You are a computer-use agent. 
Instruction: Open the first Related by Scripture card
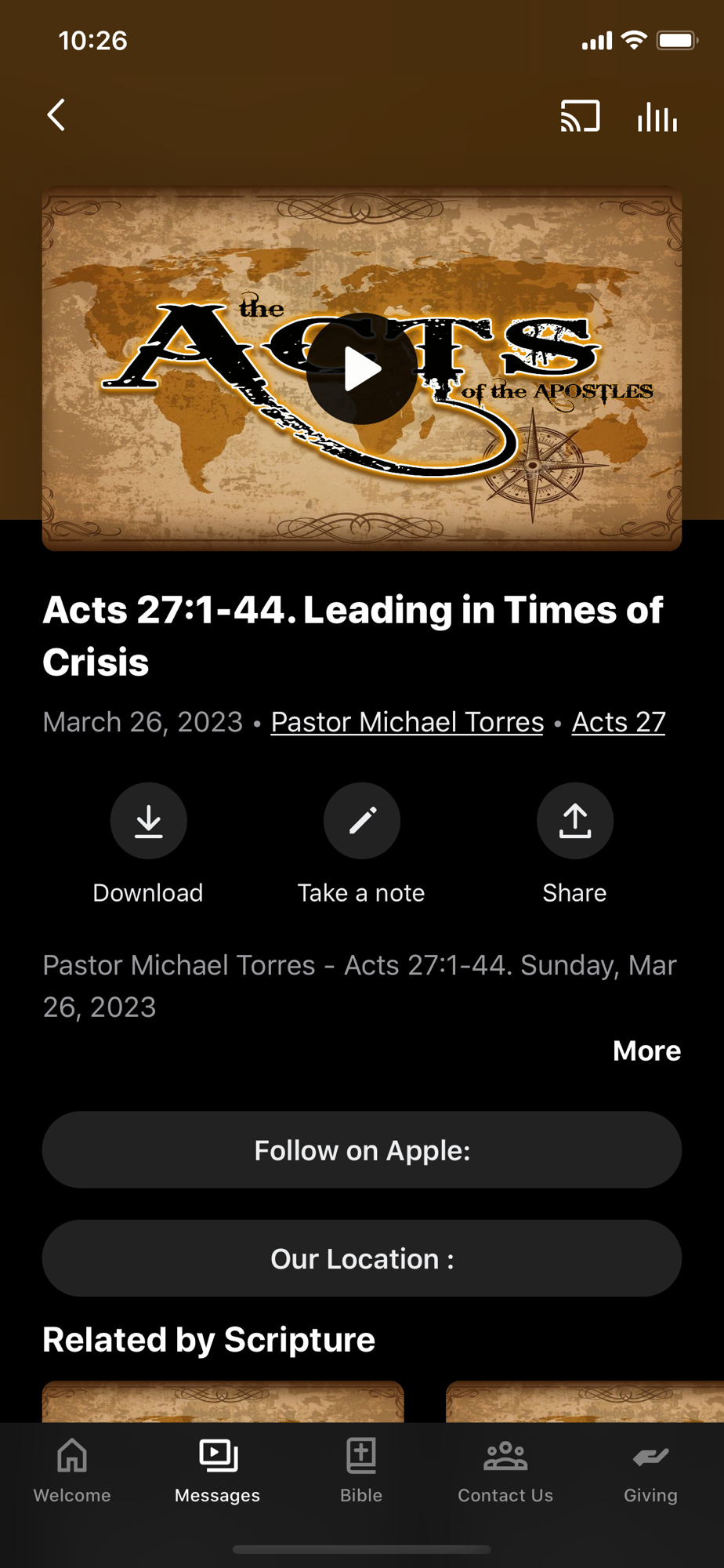223,1402
